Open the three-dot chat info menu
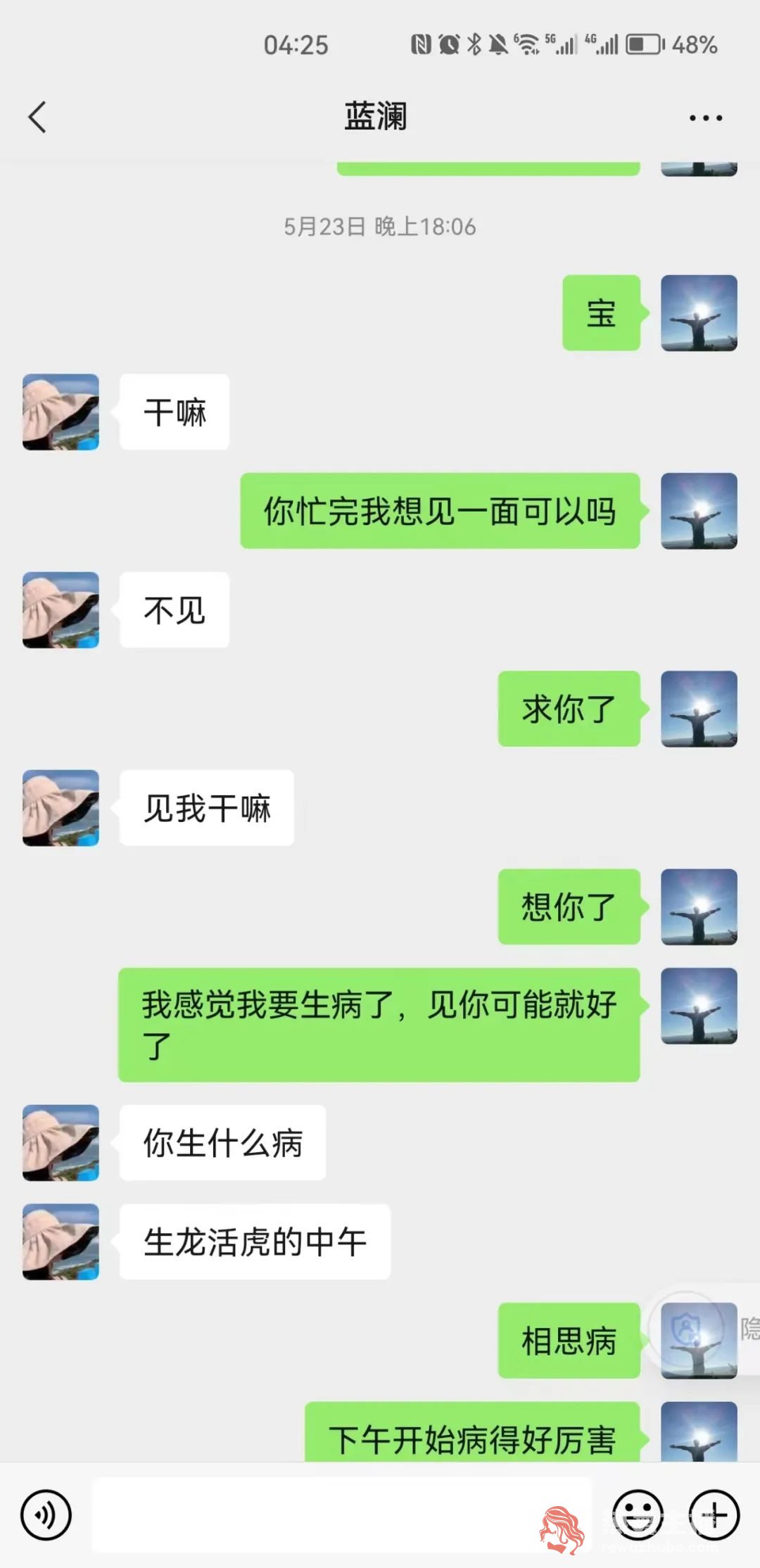Screen dimensions: 760x1568 705,118
